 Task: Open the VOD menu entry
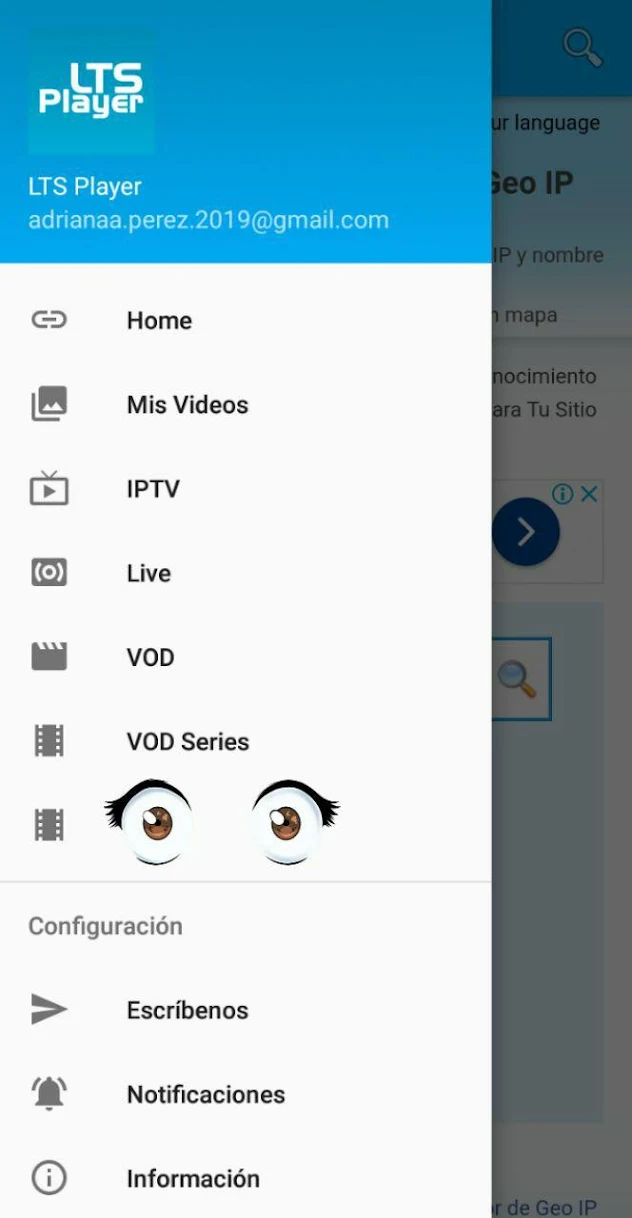click(245, 657)
